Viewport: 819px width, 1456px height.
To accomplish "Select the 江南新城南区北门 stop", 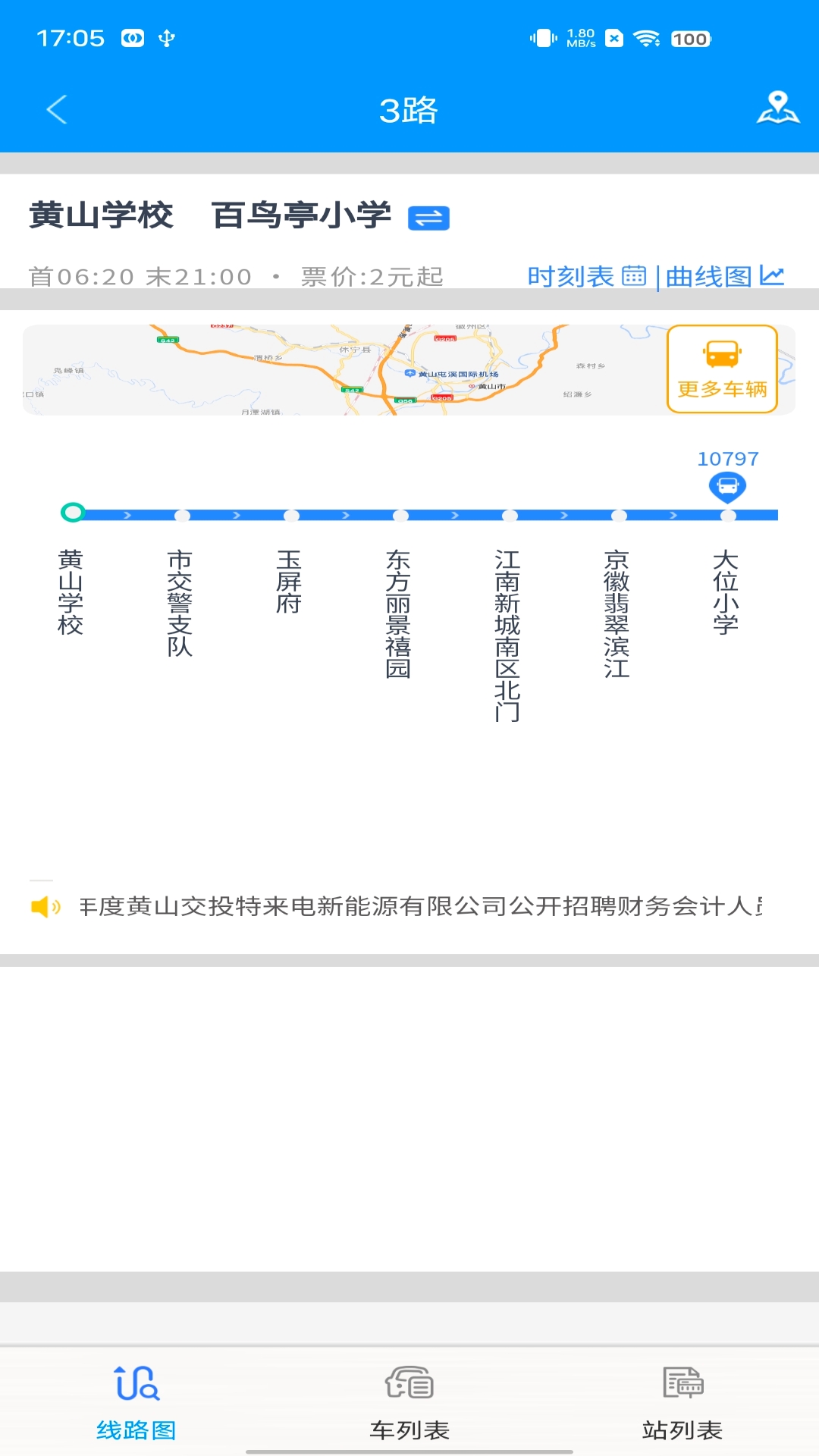I will point(508,634).
